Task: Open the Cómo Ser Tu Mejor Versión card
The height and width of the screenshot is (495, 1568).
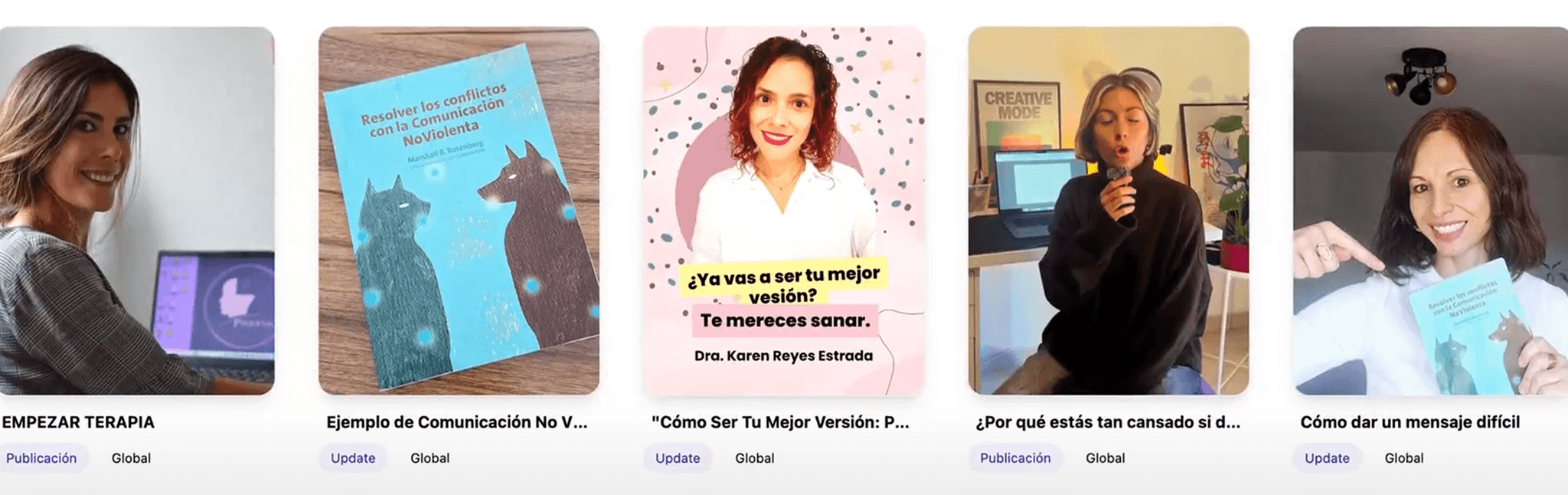Action: coord(783,211)
